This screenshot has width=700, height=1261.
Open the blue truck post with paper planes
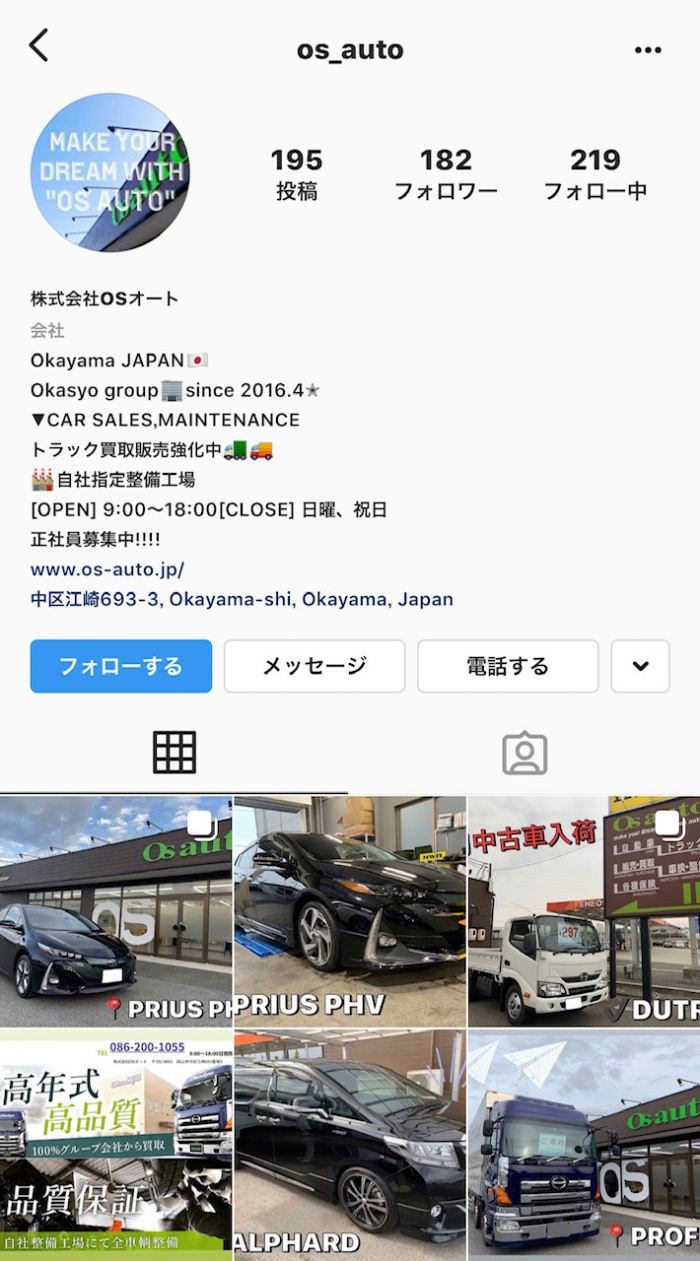click(x=584, y=1145)
